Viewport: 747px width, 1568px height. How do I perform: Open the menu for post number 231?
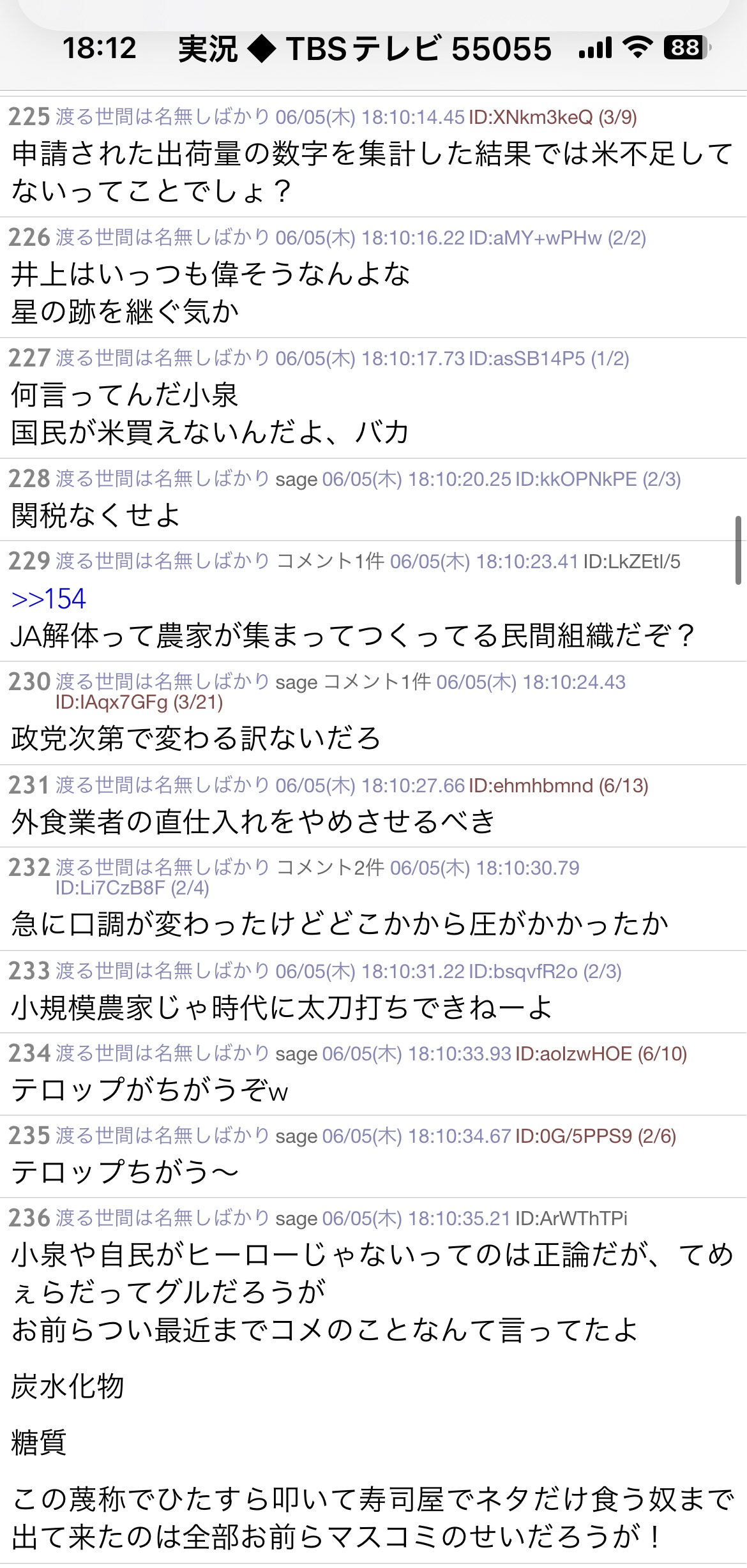29,785
